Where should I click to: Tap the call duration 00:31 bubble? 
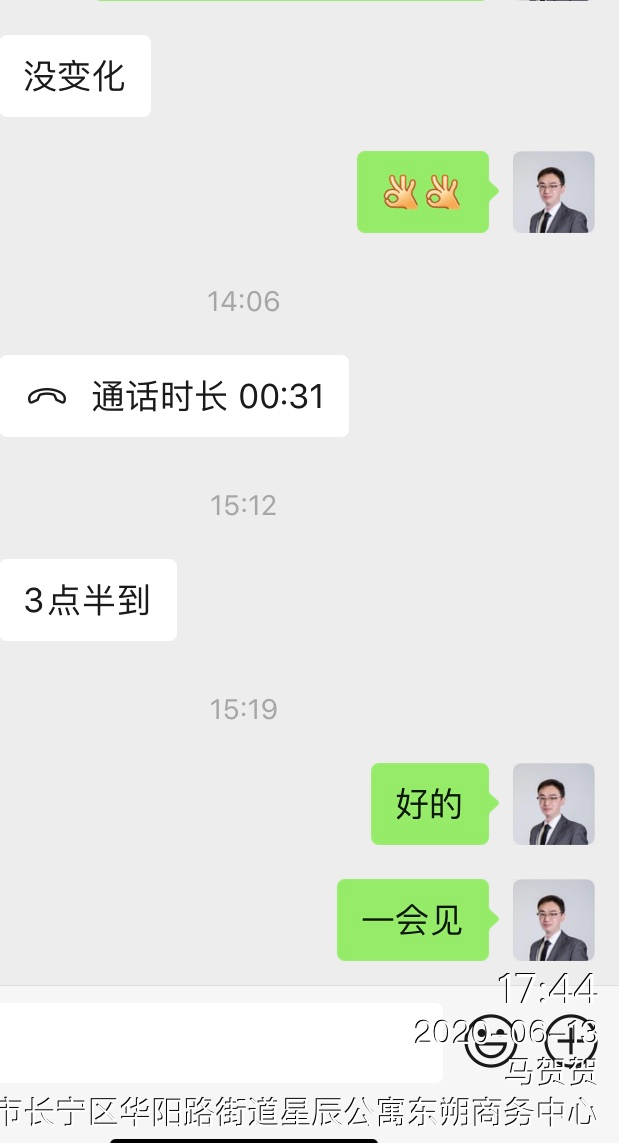pos(174,396)
